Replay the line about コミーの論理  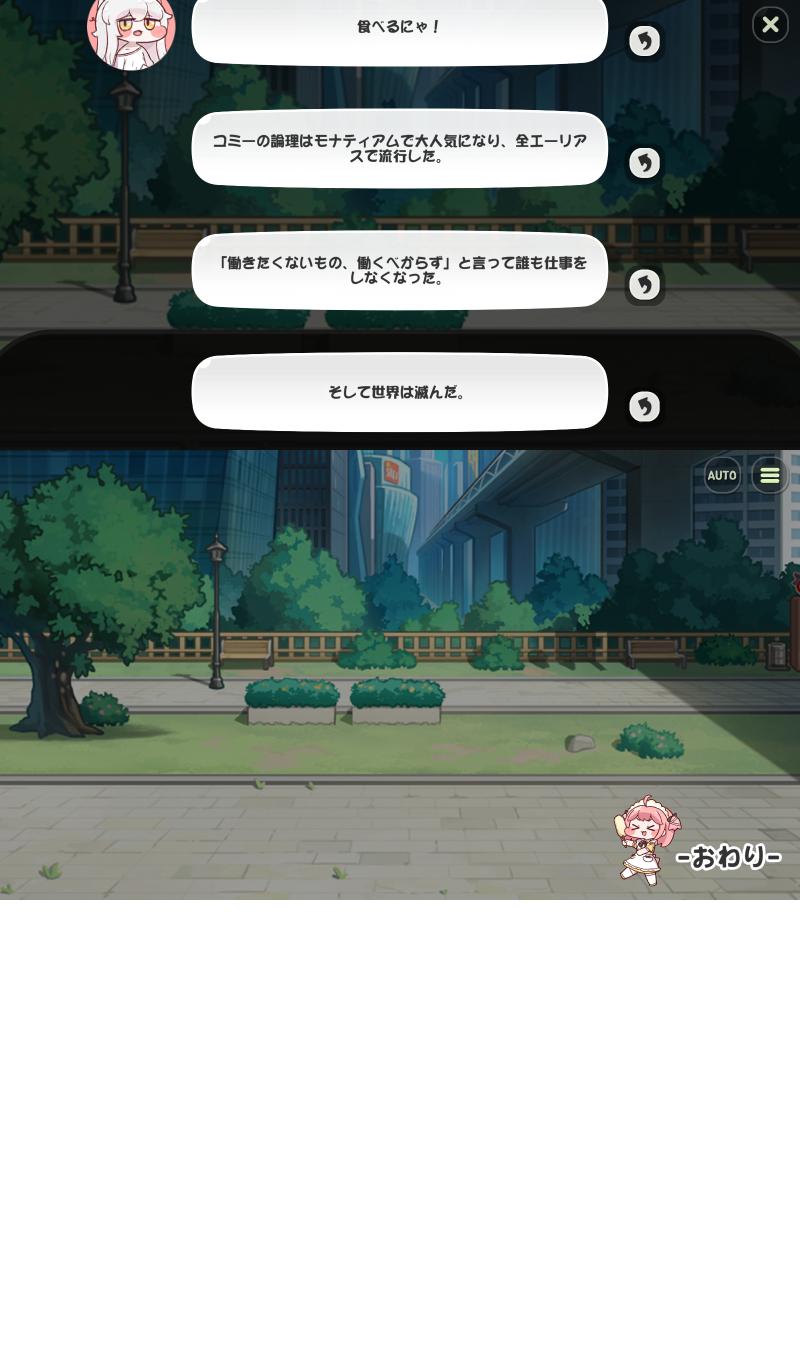pos(644,163)
